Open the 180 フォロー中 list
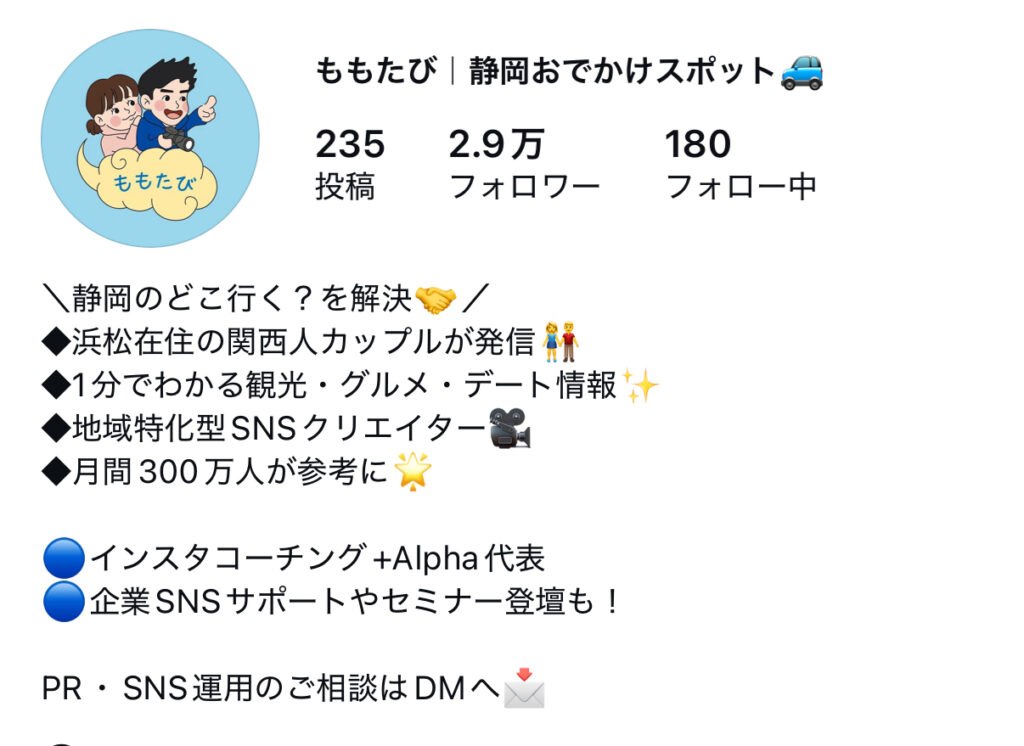1024x746 pixels. click(x=740, y=165)
